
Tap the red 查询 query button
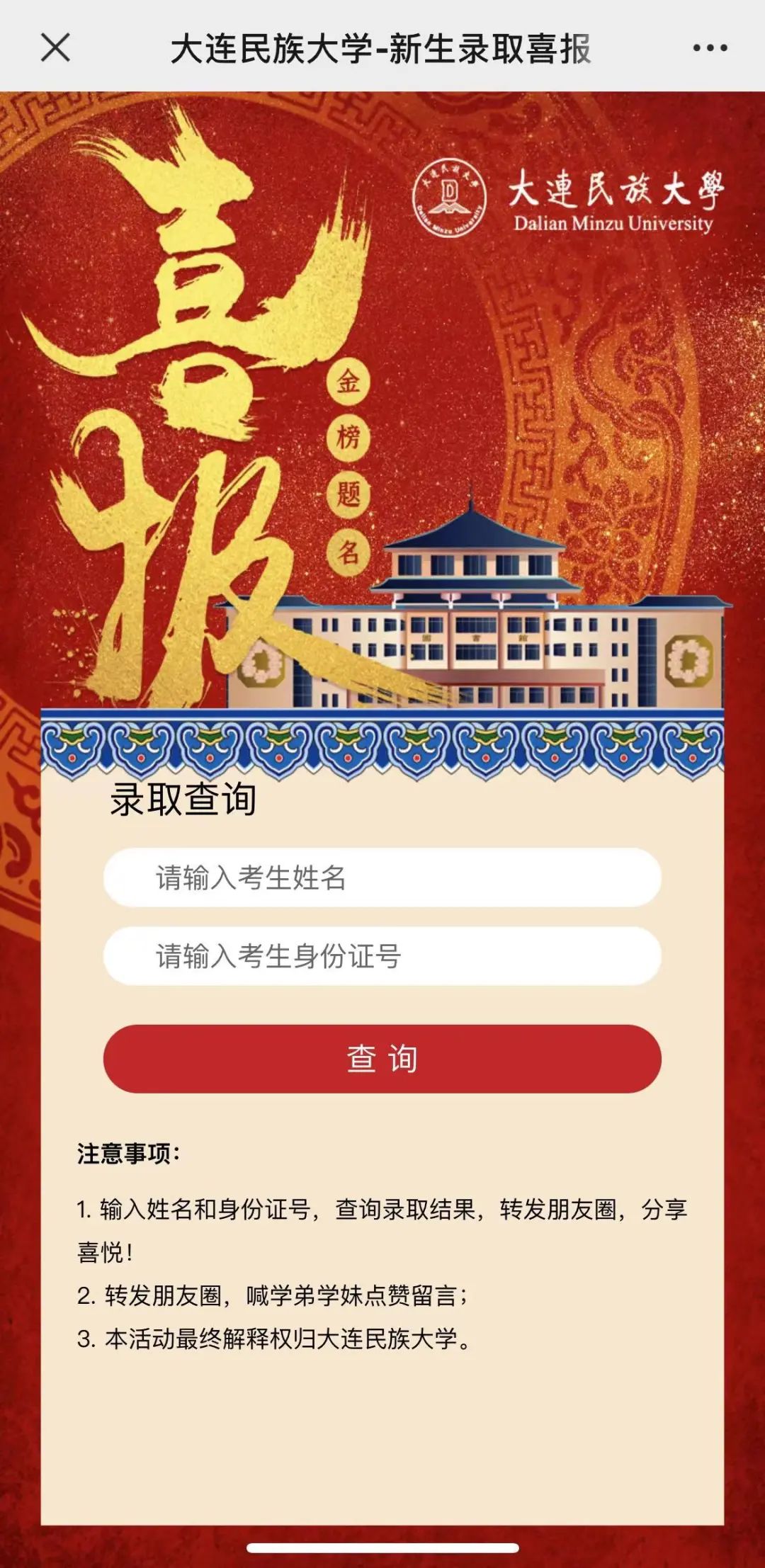tap(382, 1059)
